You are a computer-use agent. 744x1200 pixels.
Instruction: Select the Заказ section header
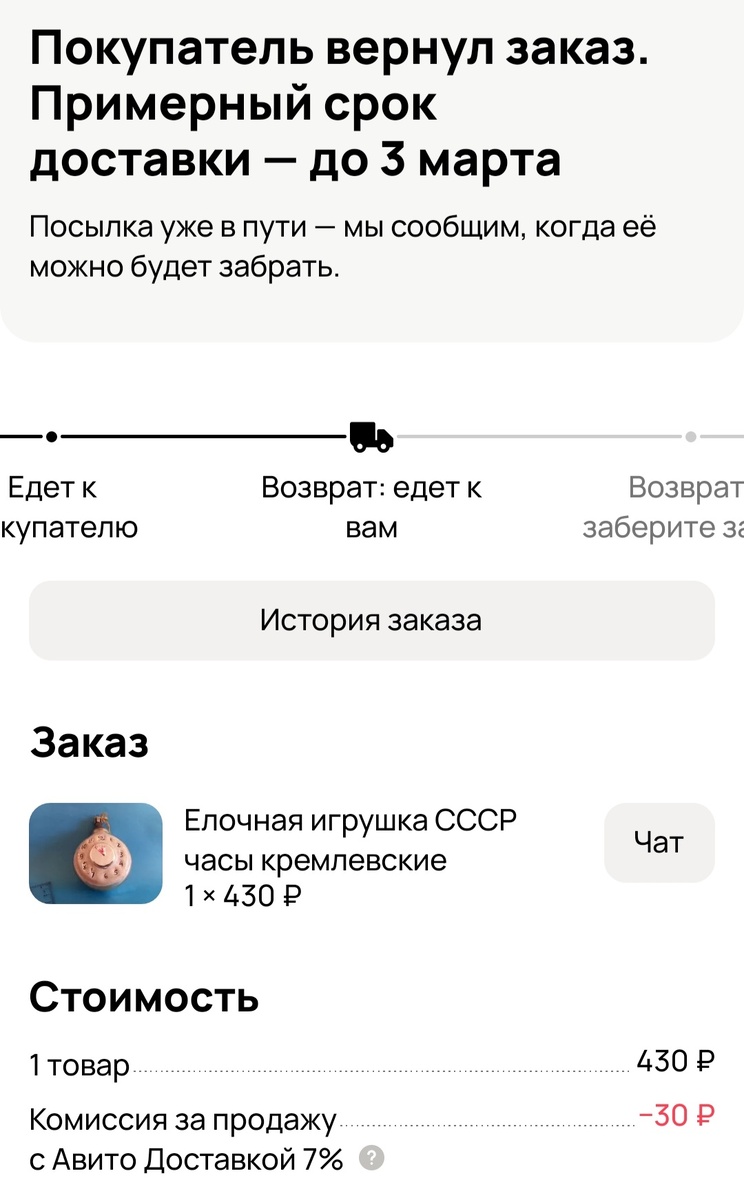(92, 742)
